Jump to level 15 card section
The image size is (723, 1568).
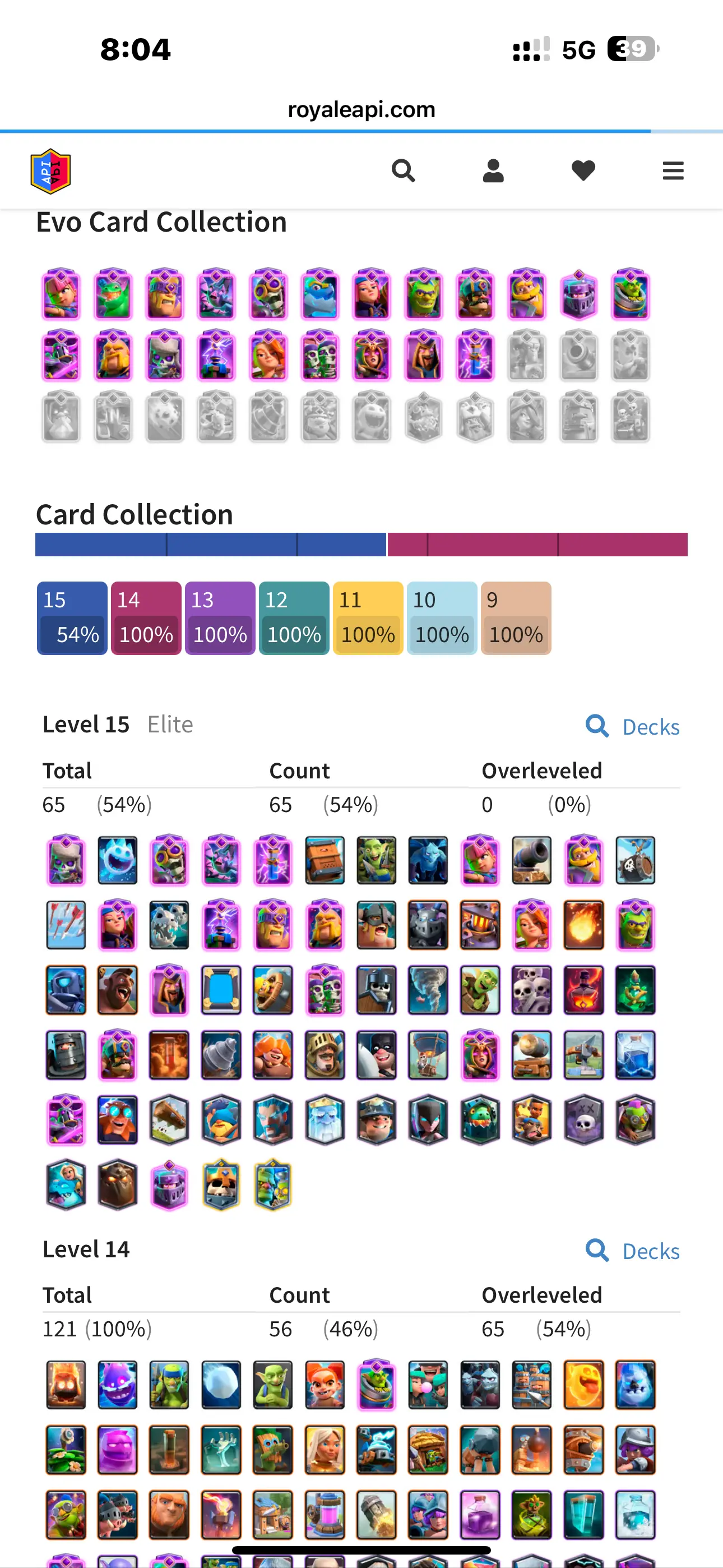click(x=72, y=618)
